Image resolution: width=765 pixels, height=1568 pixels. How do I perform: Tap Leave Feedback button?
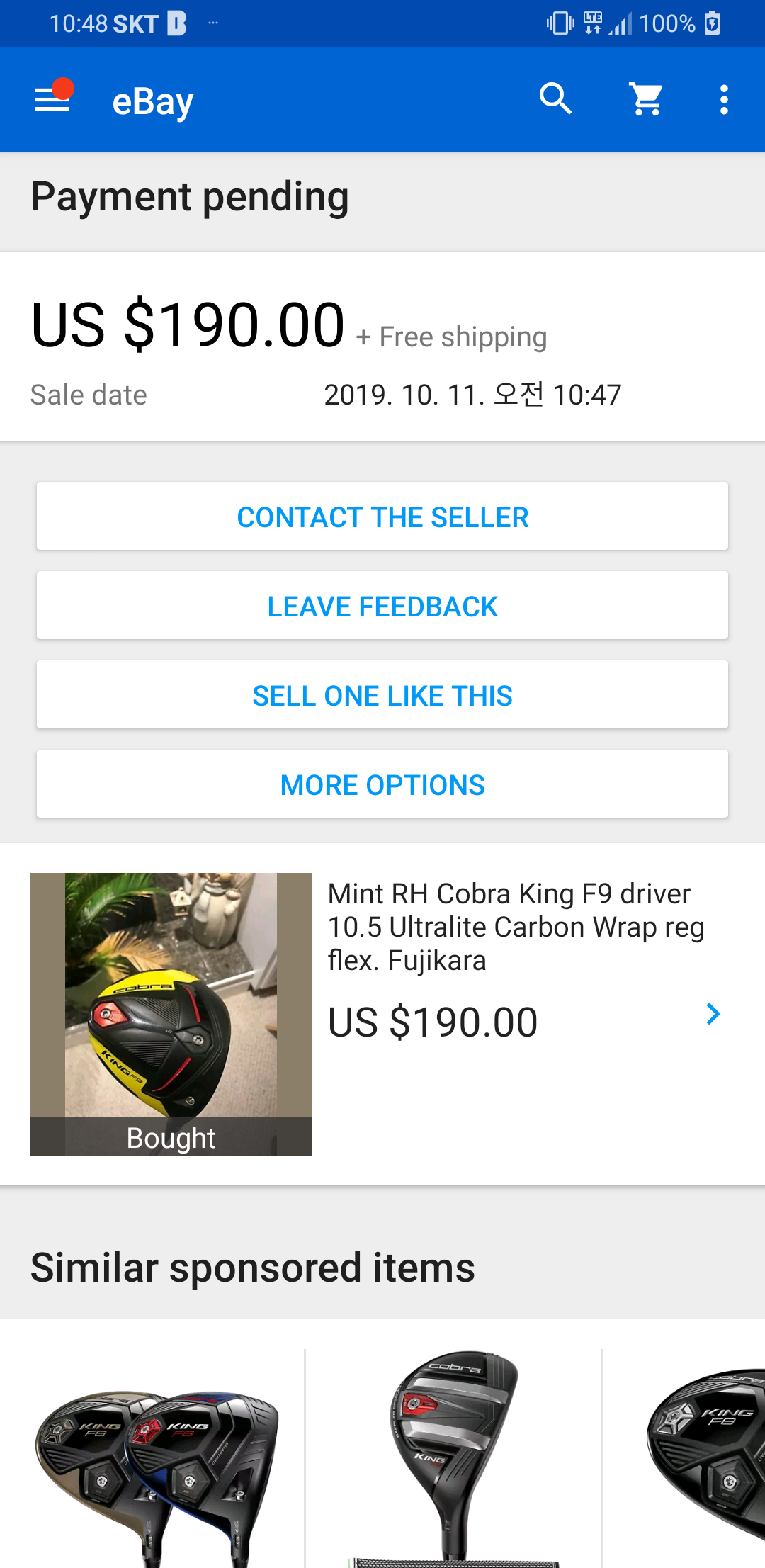(382, 606)
